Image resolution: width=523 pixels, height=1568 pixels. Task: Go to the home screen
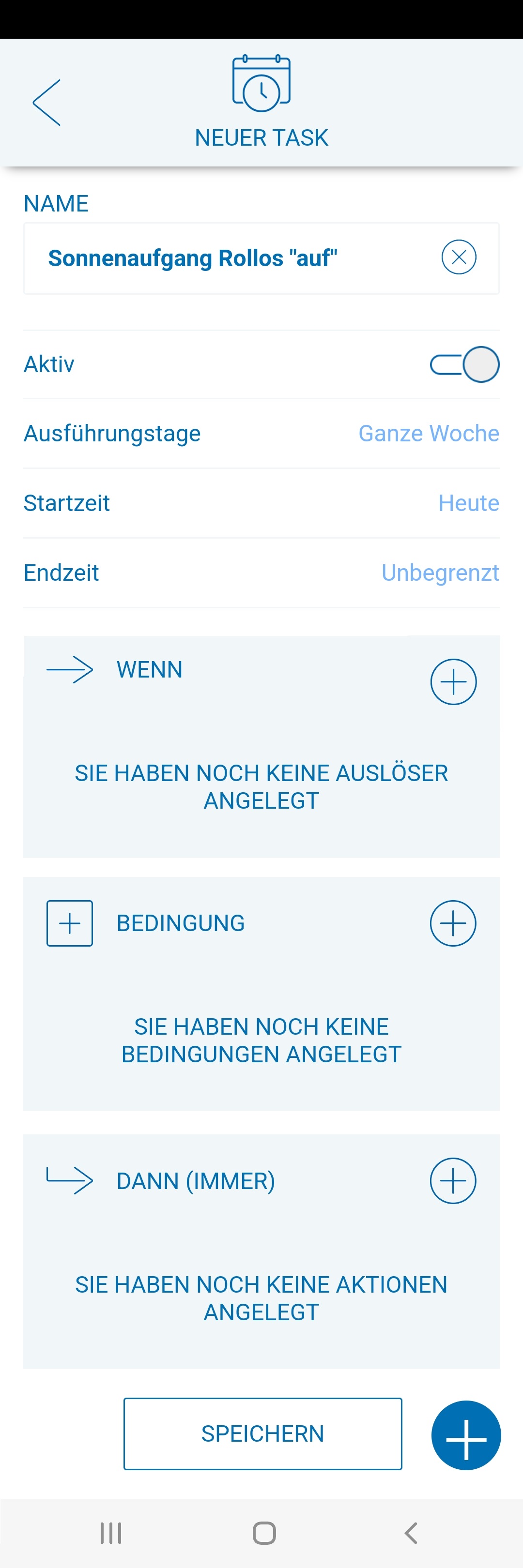coord(264,1533)
